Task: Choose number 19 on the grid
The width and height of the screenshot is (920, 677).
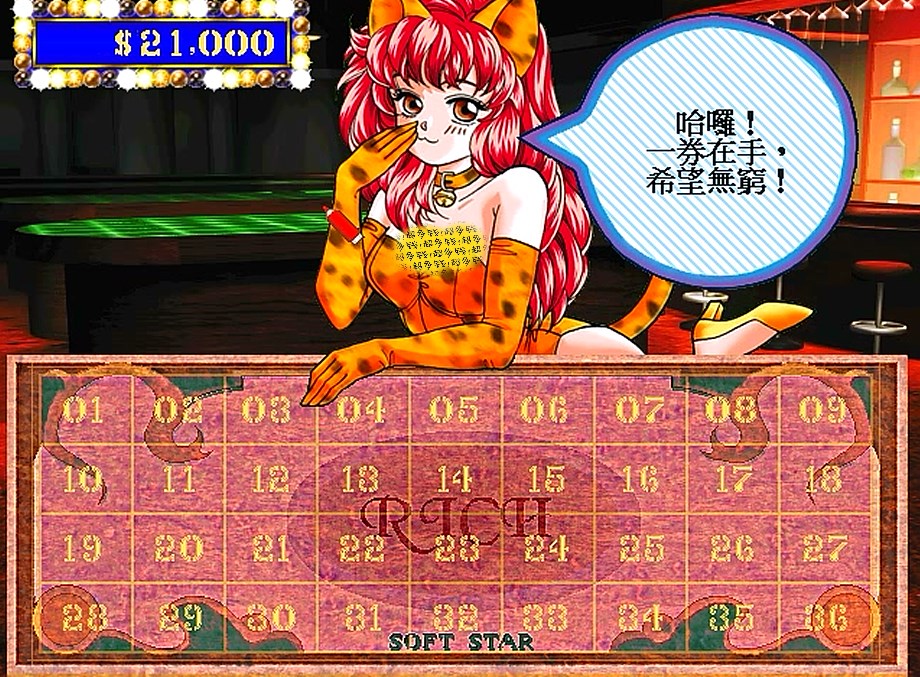Action: [x=84, y=548]
